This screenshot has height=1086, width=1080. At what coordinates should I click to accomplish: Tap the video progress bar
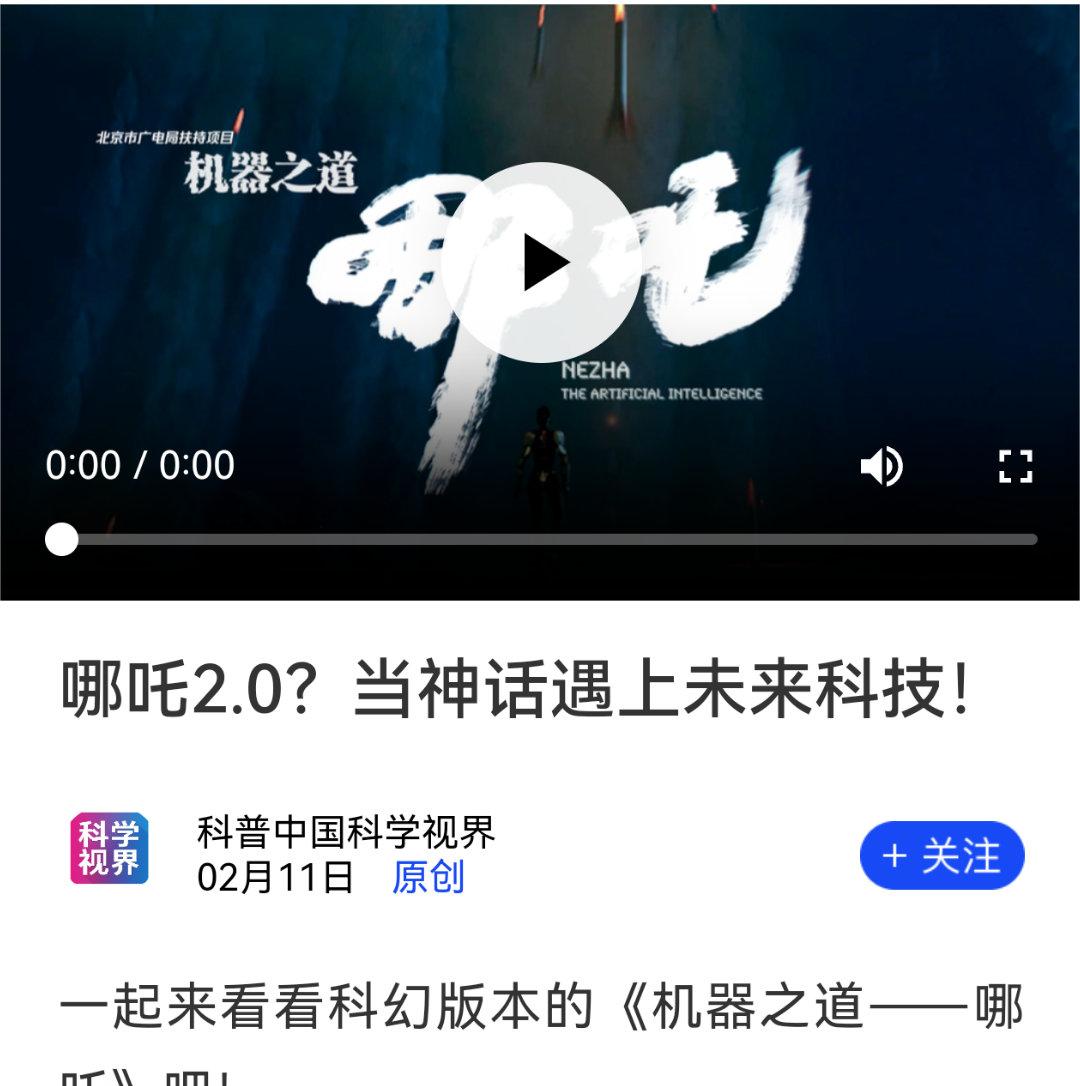[550, 540]
